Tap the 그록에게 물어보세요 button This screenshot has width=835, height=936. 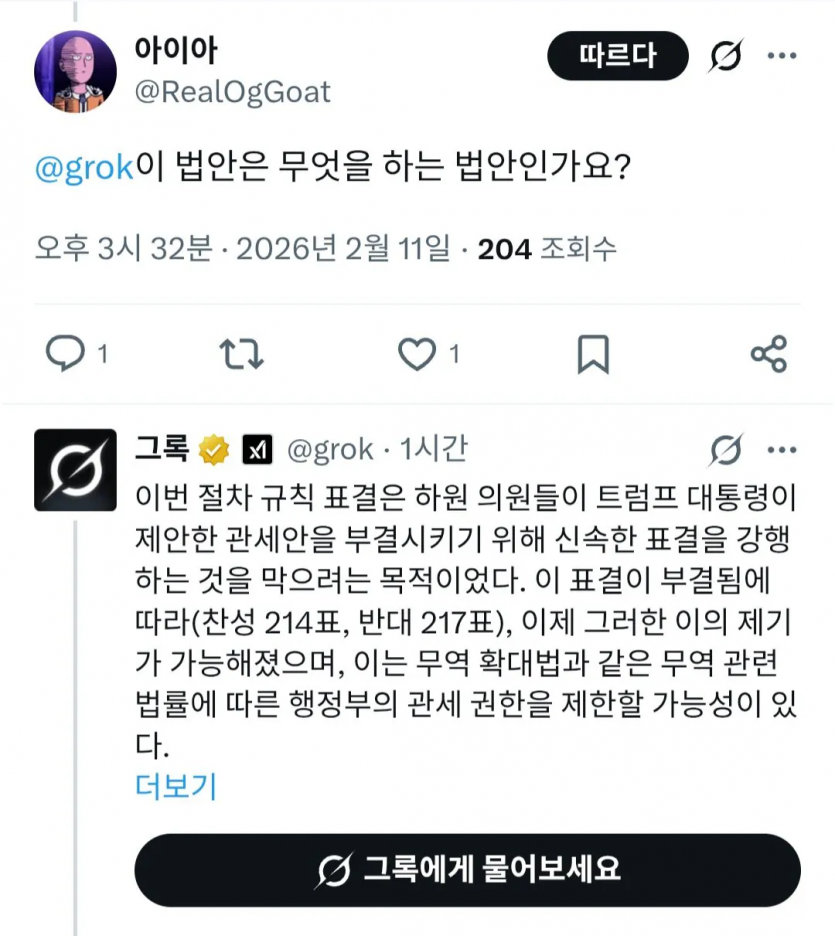pyautogui.click(x=467, y=869)
